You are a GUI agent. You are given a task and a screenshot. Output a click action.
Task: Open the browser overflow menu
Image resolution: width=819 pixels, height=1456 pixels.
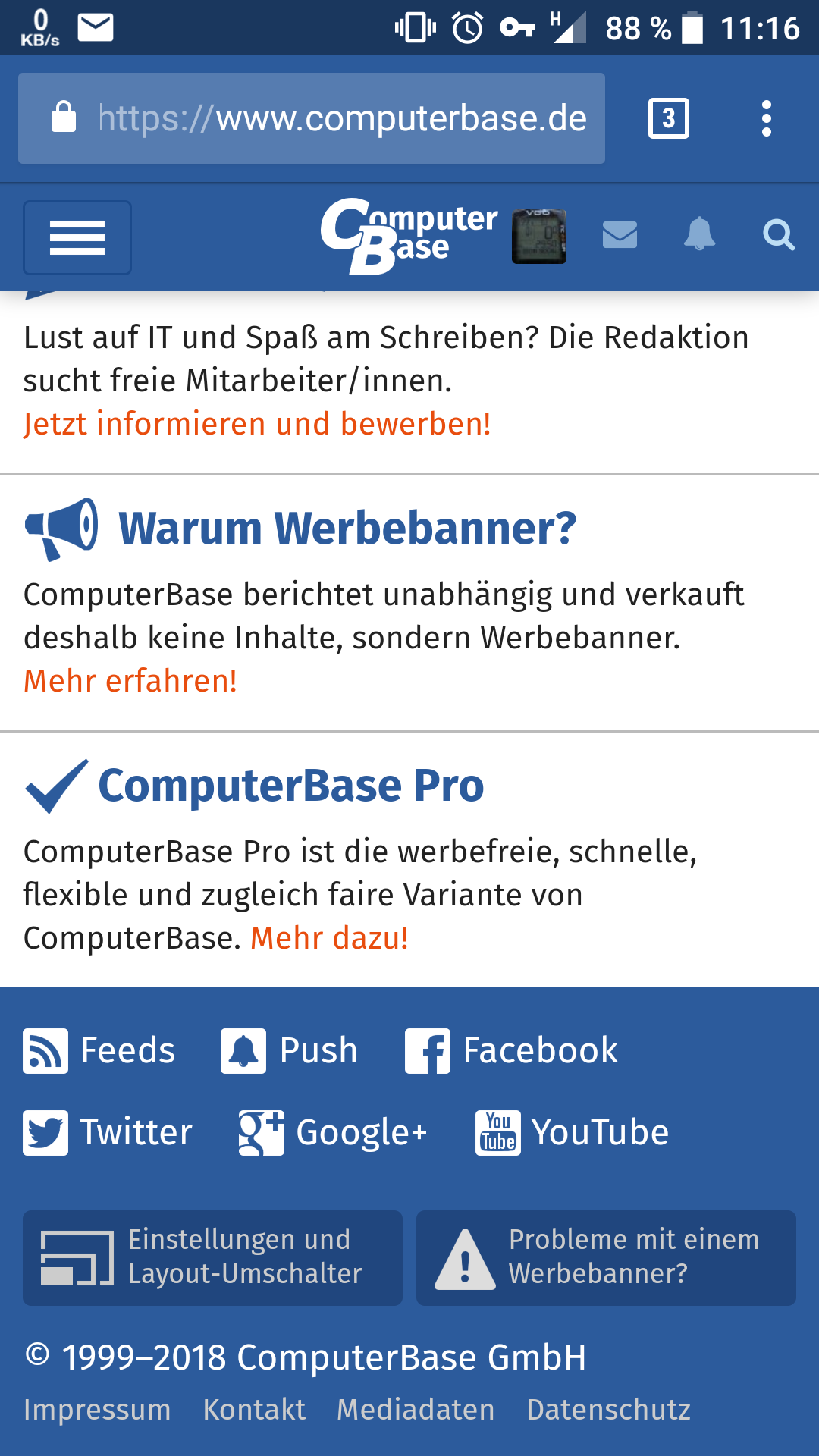pyautogui.click(x=767, y=118)
